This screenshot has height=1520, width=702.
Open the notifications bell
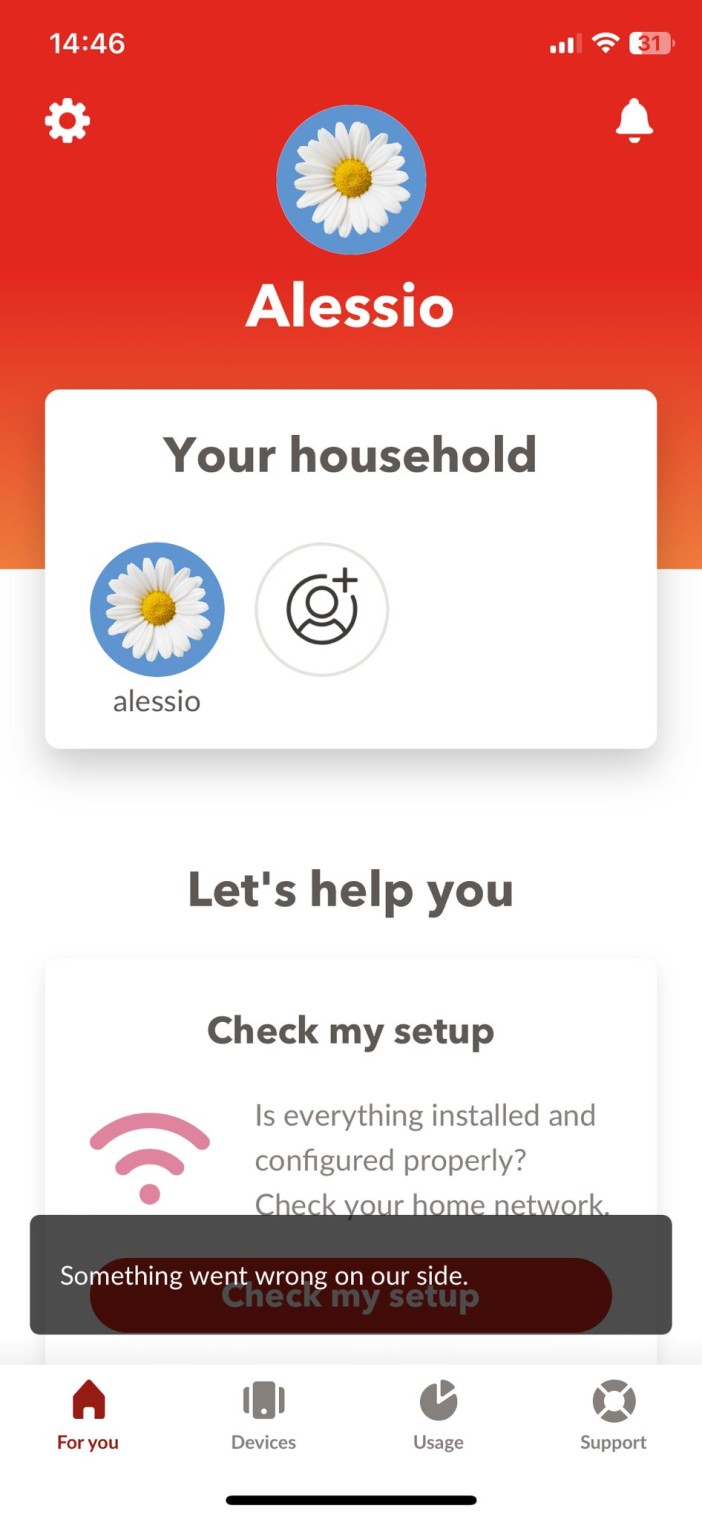pyautogui.click(x=634, y=122)
